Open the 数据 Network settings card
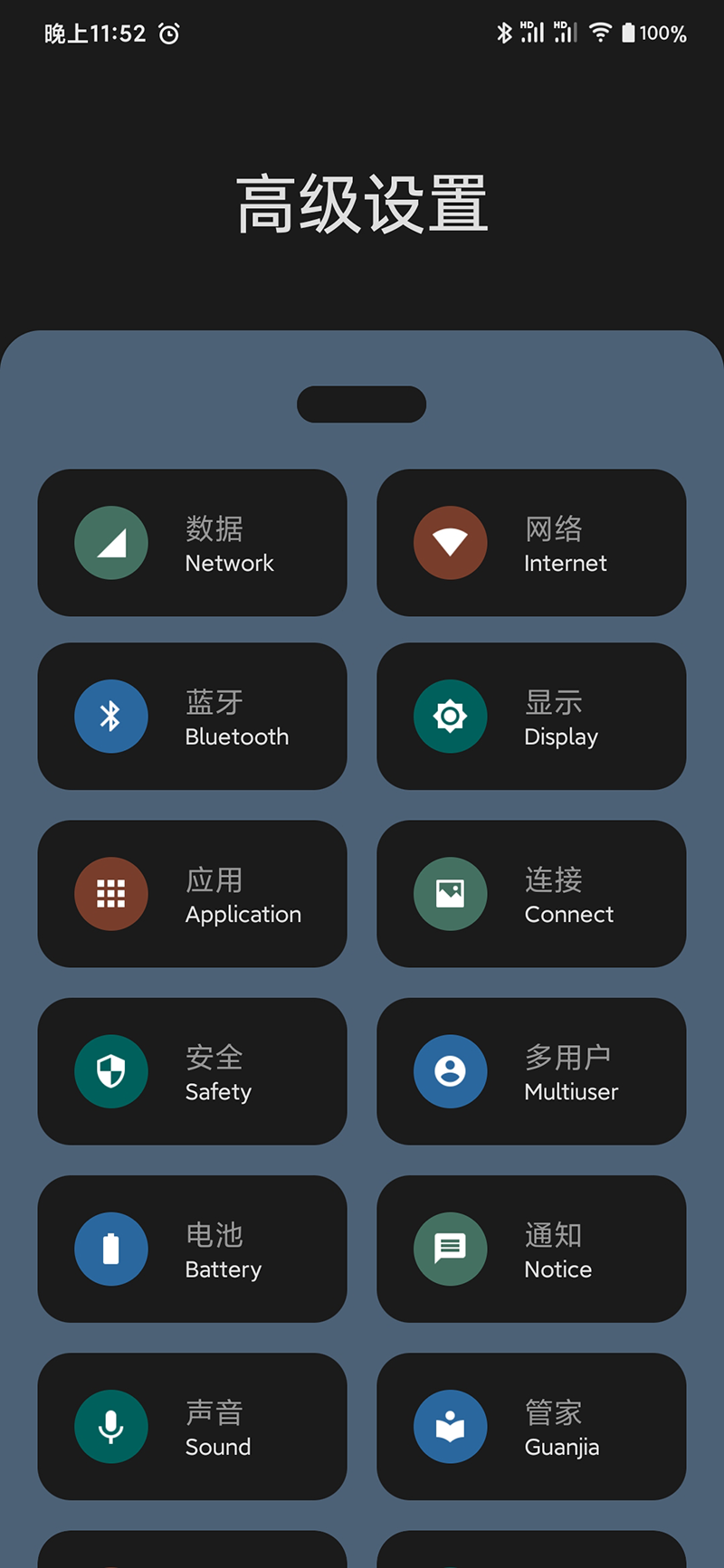Image resolution: width=724 pixels, height=1568 pixels. click(x=192, y=543)
